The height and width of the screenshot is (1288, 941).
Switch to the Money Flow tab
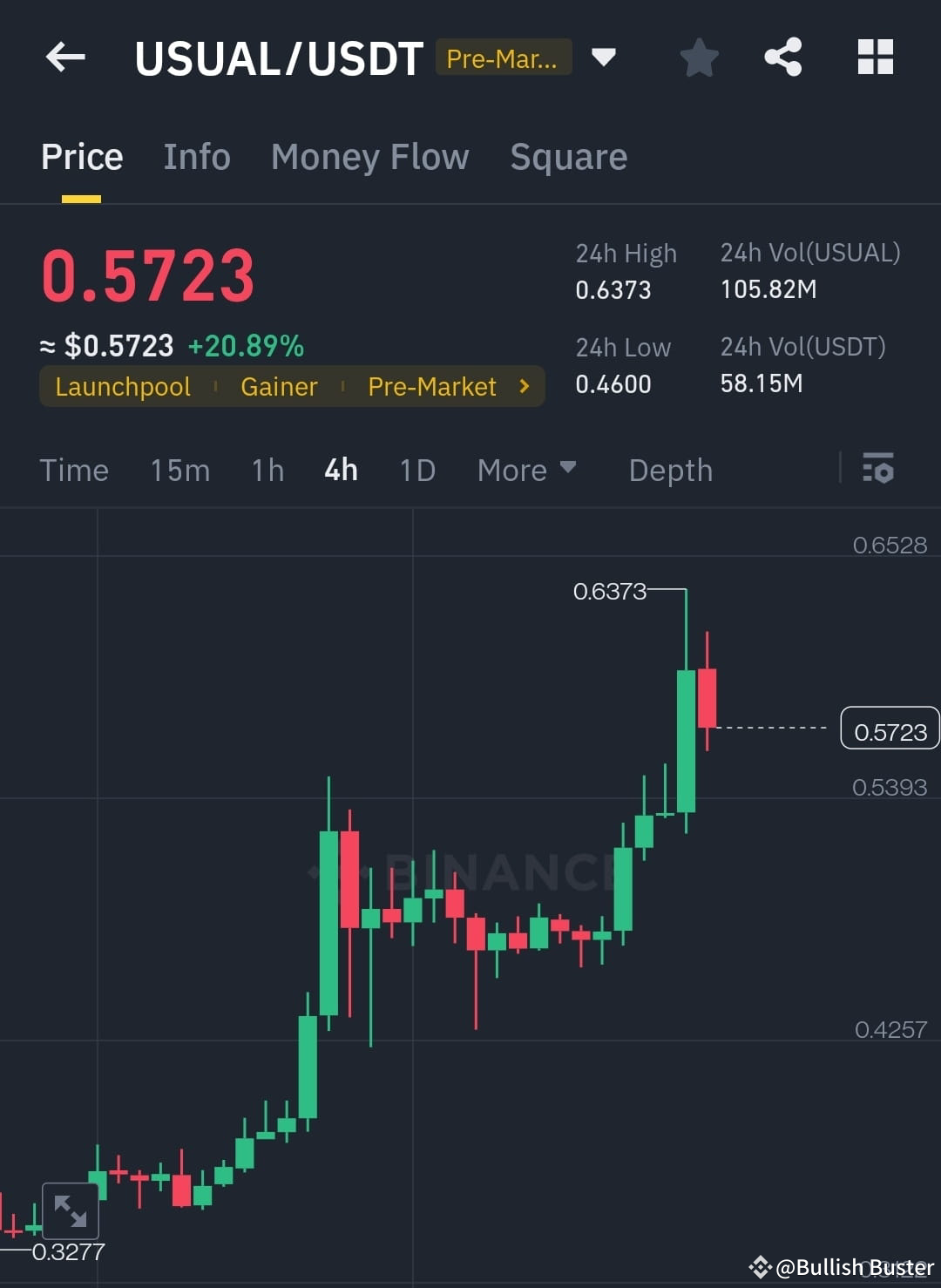click(x=369, y=157)
